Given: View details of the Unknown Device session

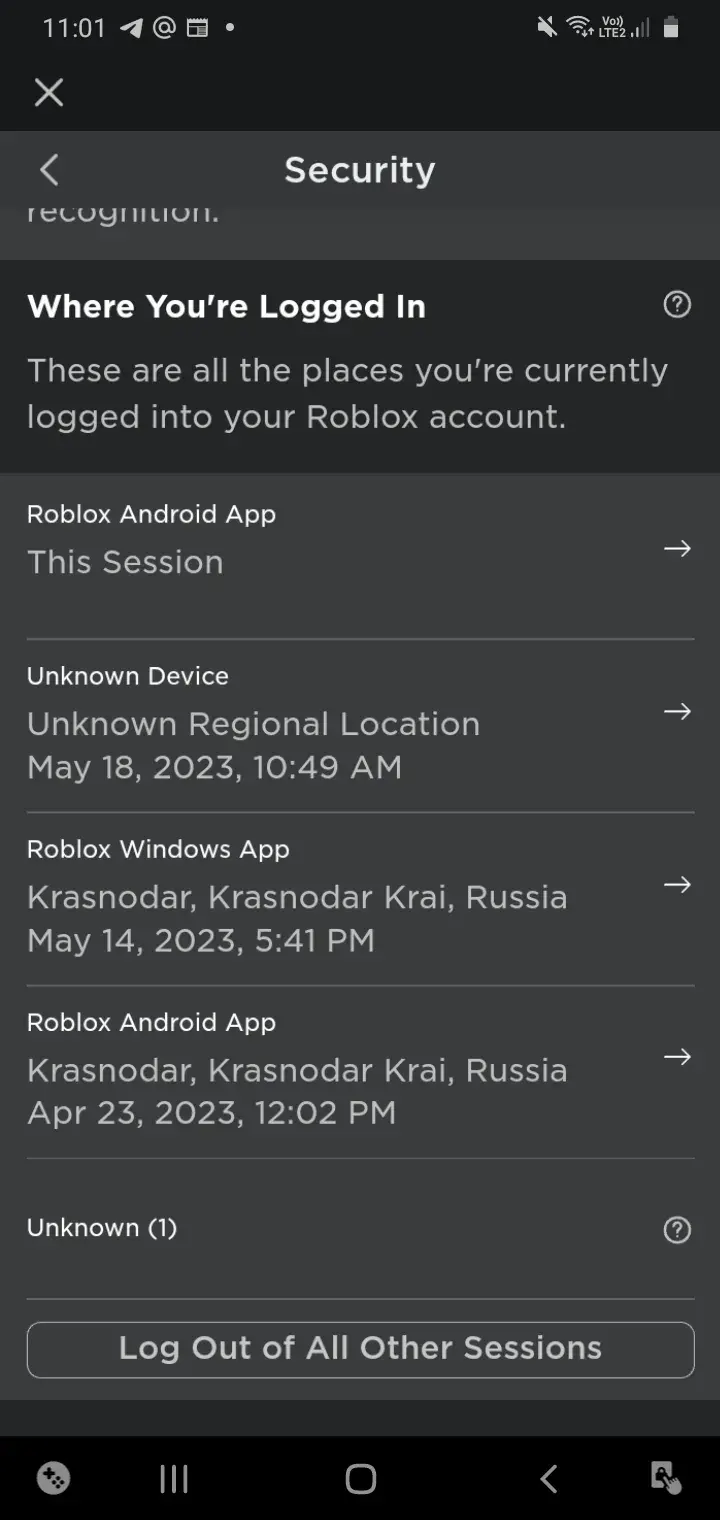Looking at the screenshot, I should tap(360, 725).
